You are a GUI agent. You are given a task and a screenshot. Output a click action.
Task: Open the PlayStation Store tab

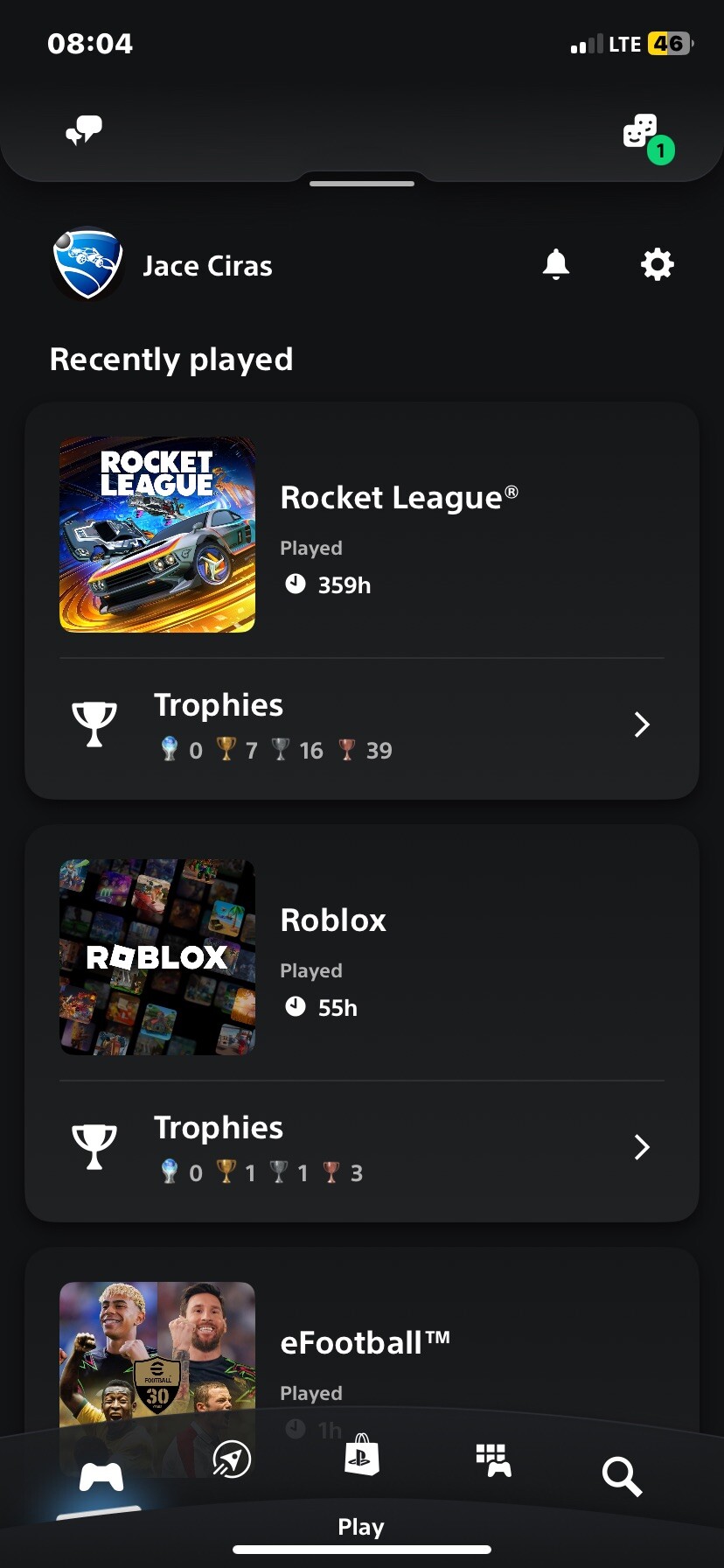(x=362, y=1456)
